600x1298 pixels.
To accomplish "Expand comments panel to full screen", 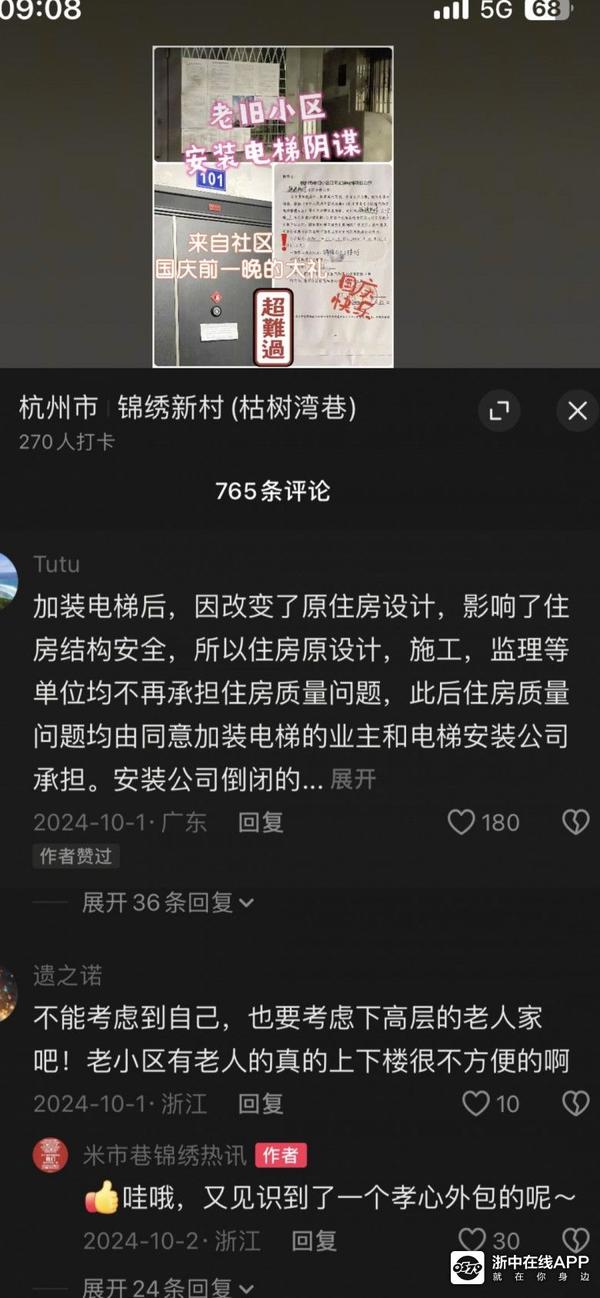I will click(x=498, y=410).
